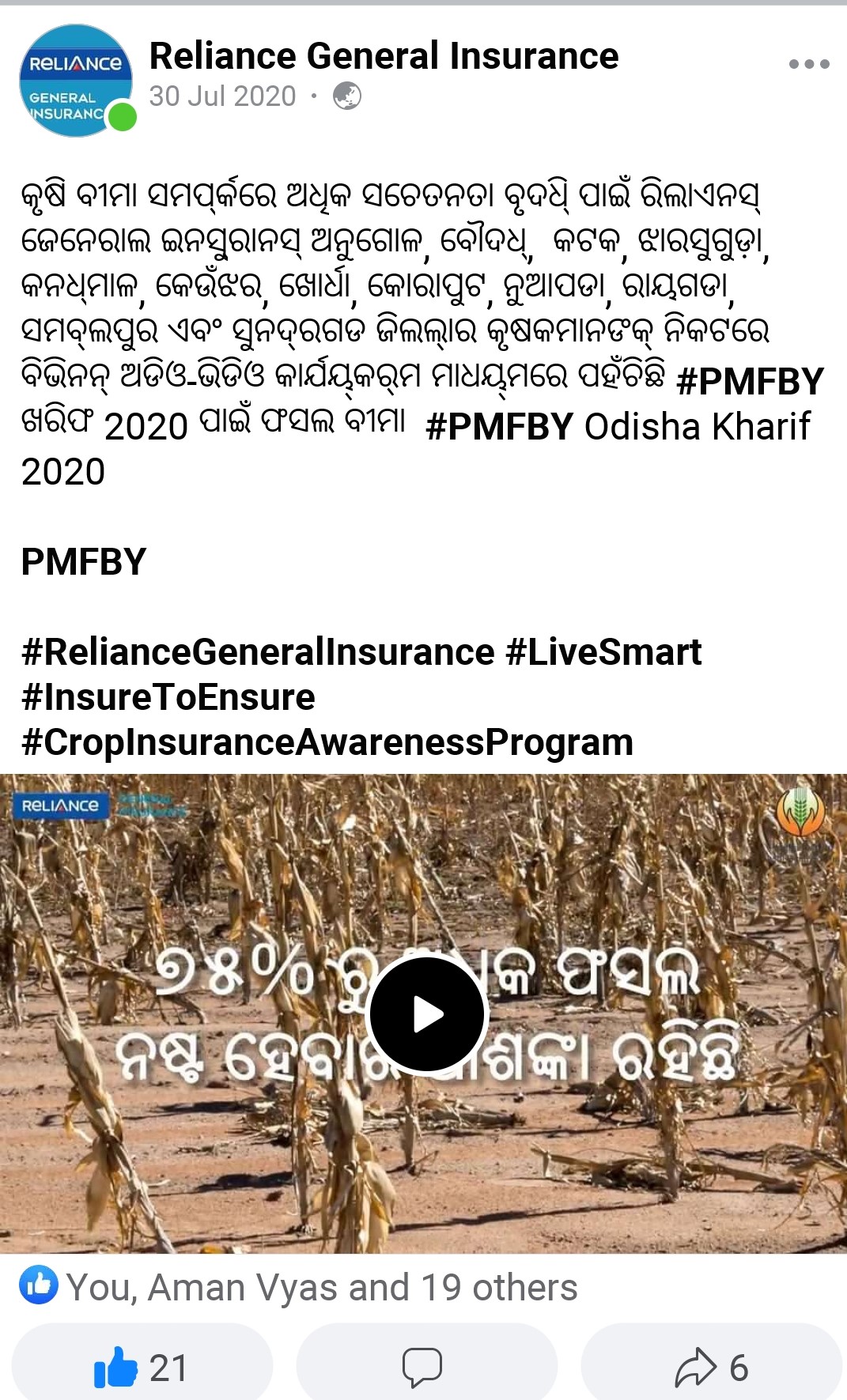847x1400 pixels.
Task: View who reacted: You, Aman Vyas and others
Action: [x=320, y=1288]
